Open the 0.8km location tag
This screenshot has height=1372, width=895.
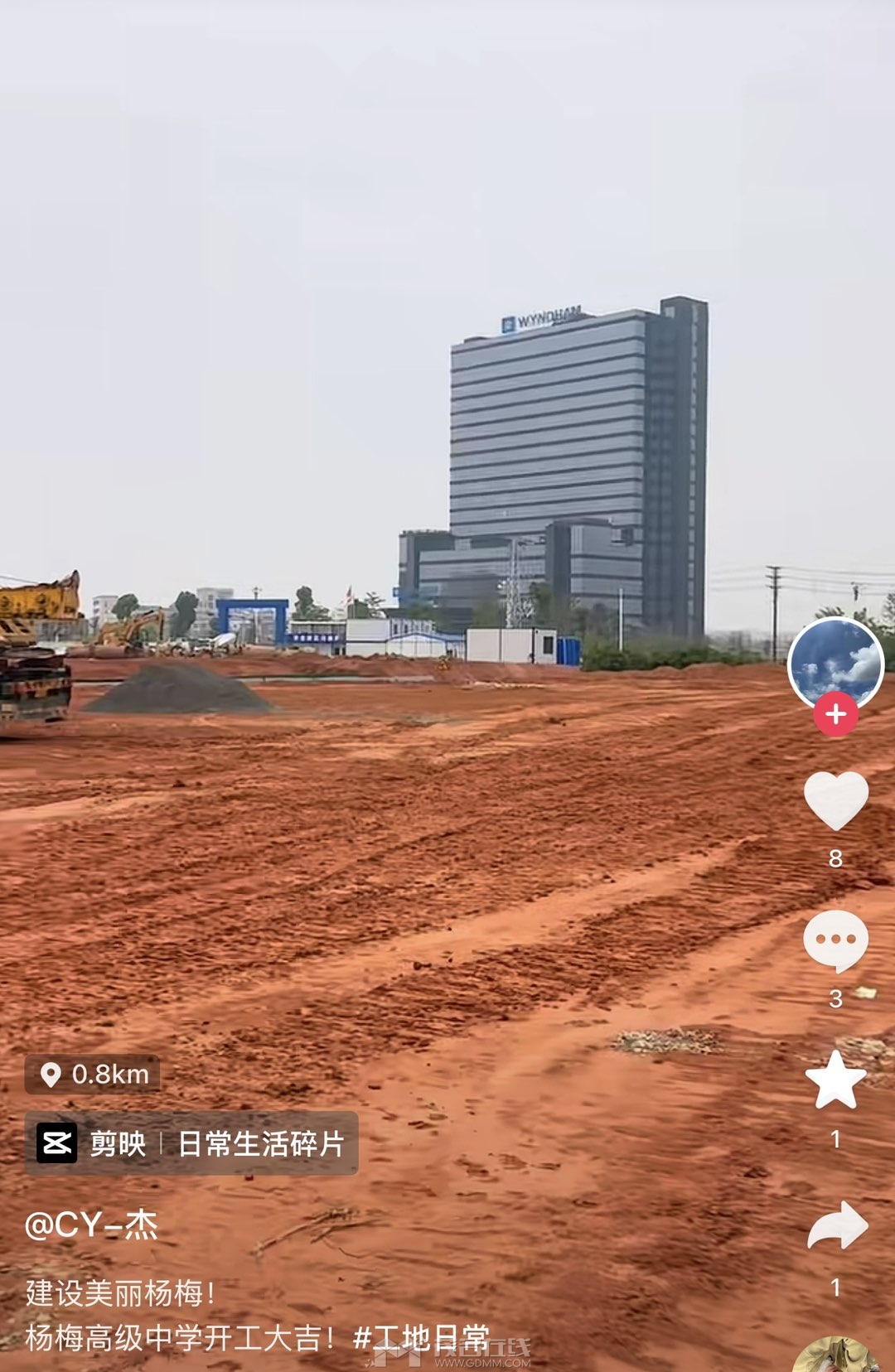(x=93, y=1075)
